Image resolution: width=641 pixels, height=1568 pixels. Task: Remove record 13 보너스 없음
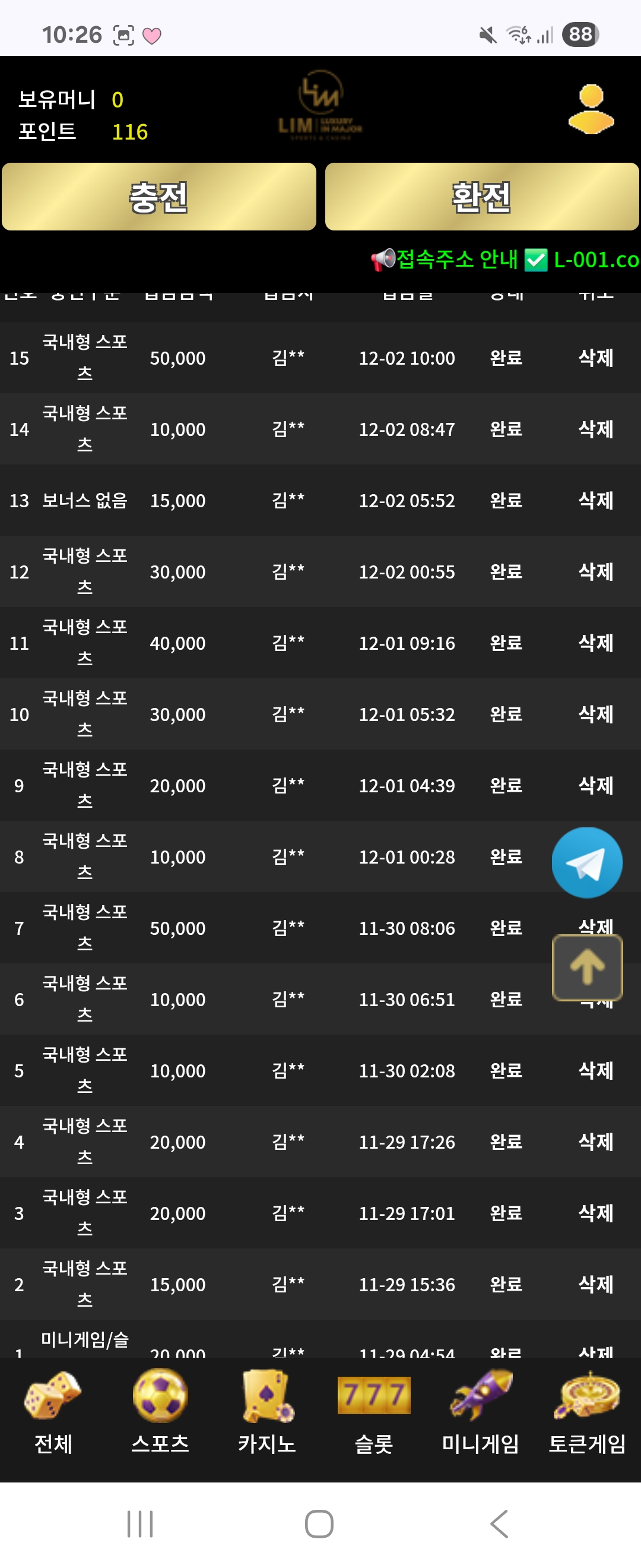(595, 500)
